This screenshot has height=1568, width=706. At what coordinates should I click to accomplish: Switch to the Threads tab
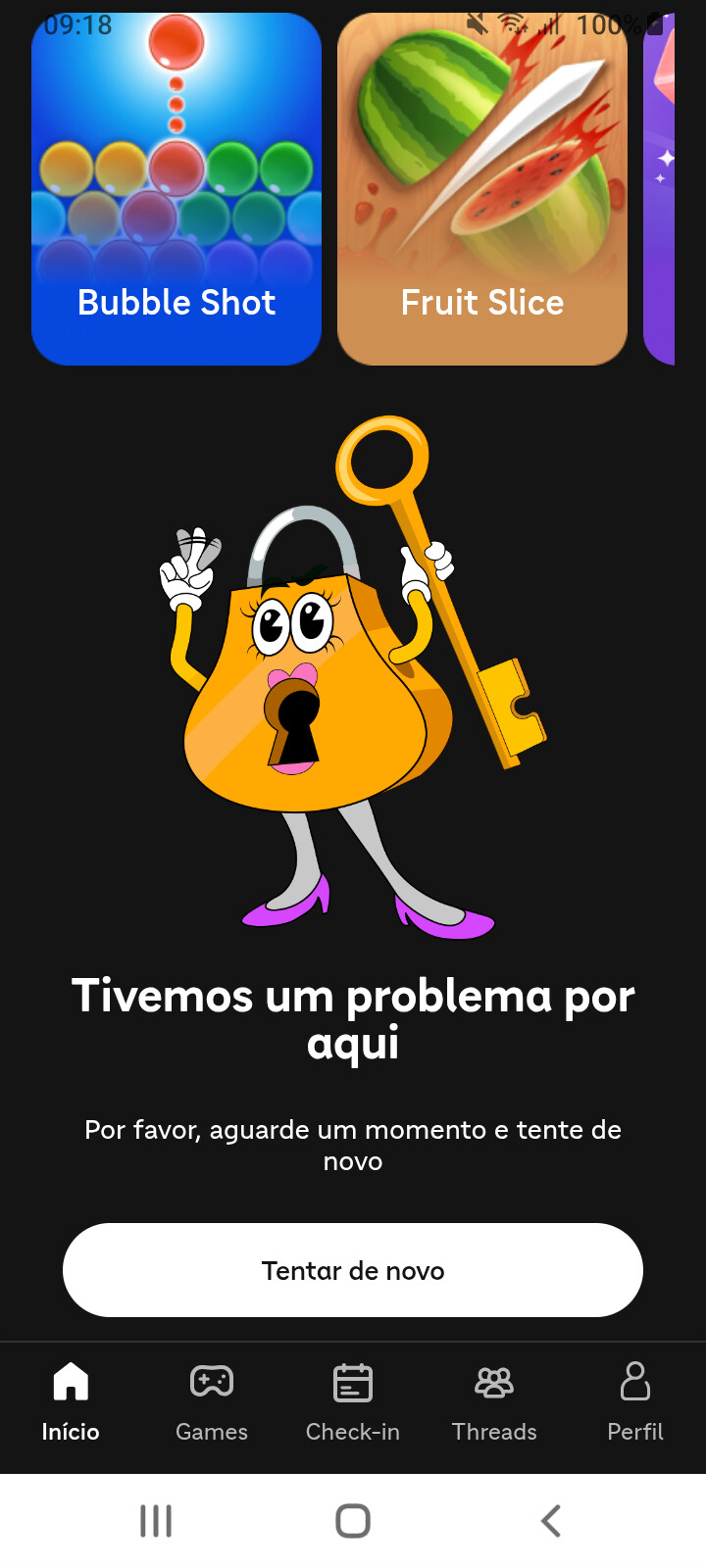pos(494,1402)
